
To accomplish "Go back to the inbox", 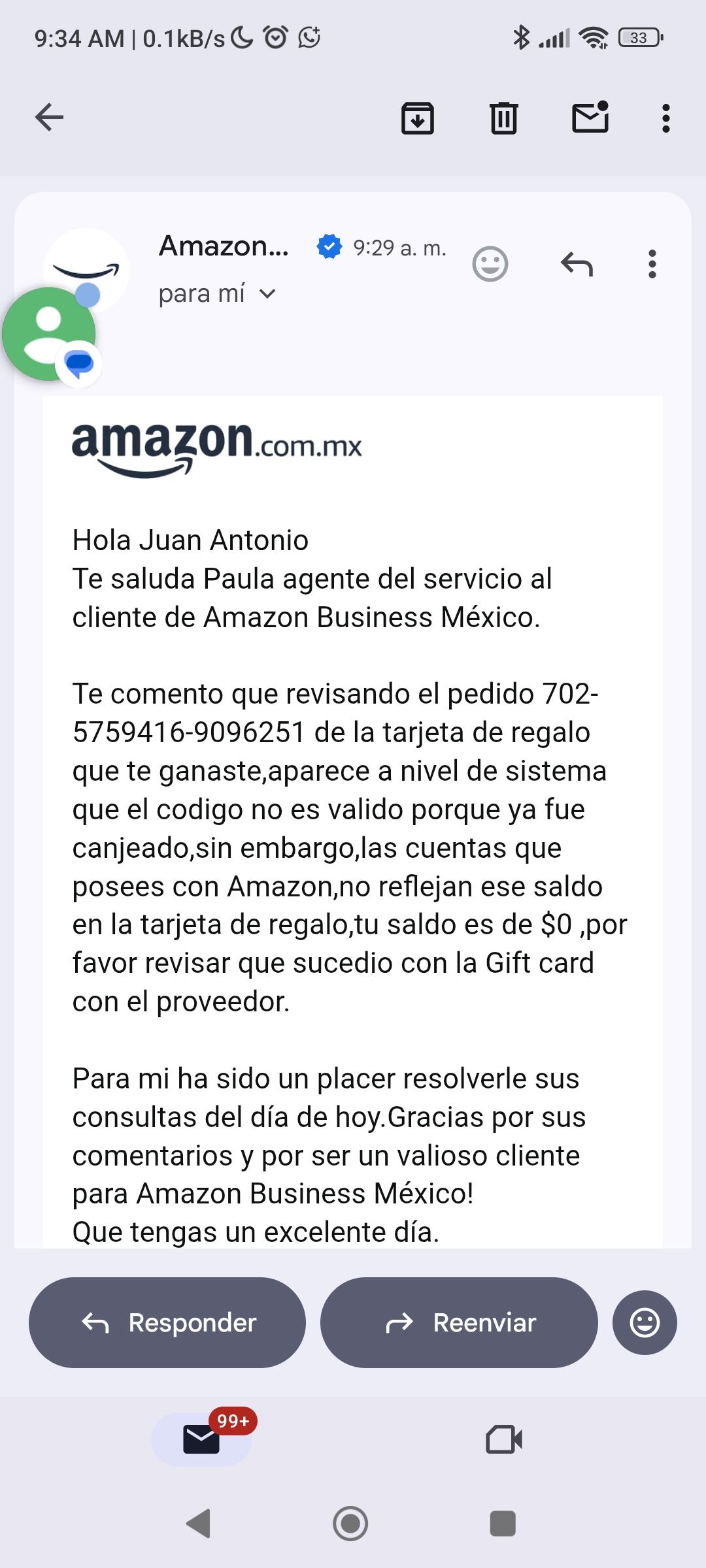I will (49, 118).
